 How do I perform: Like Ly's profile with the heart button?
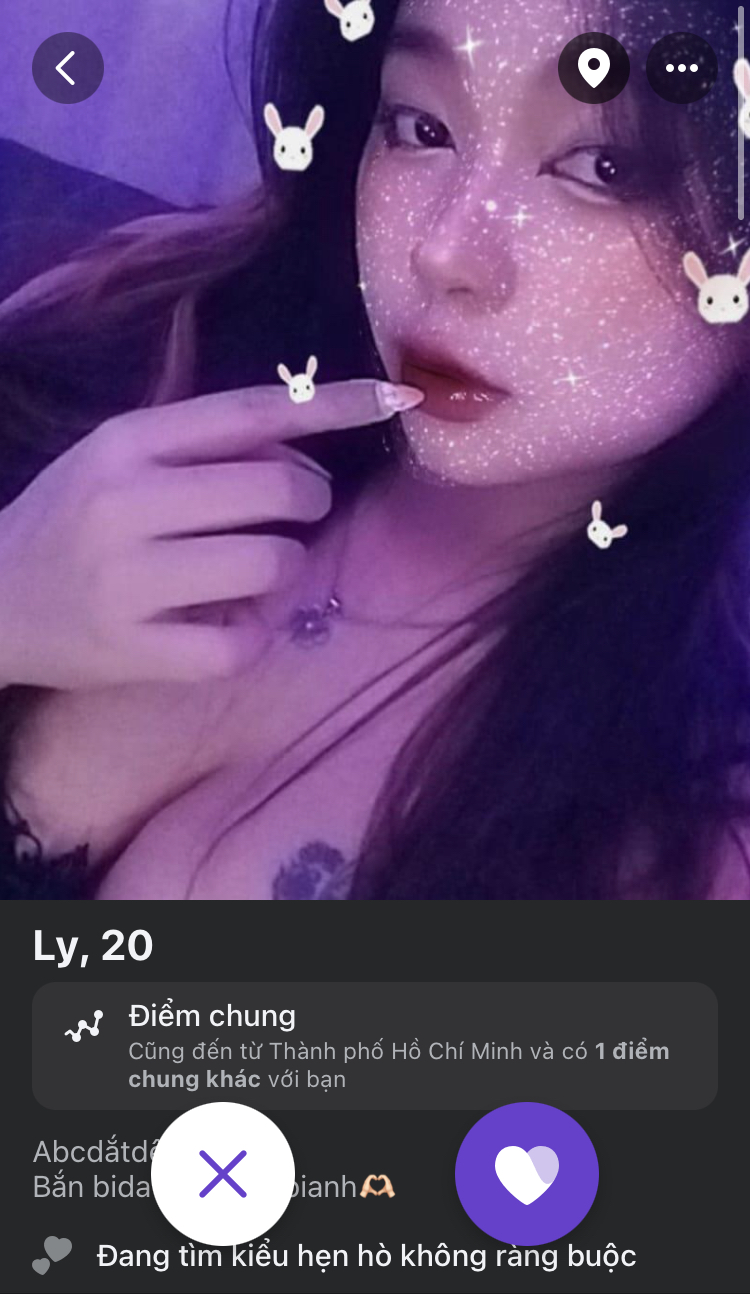[527, 1174]
